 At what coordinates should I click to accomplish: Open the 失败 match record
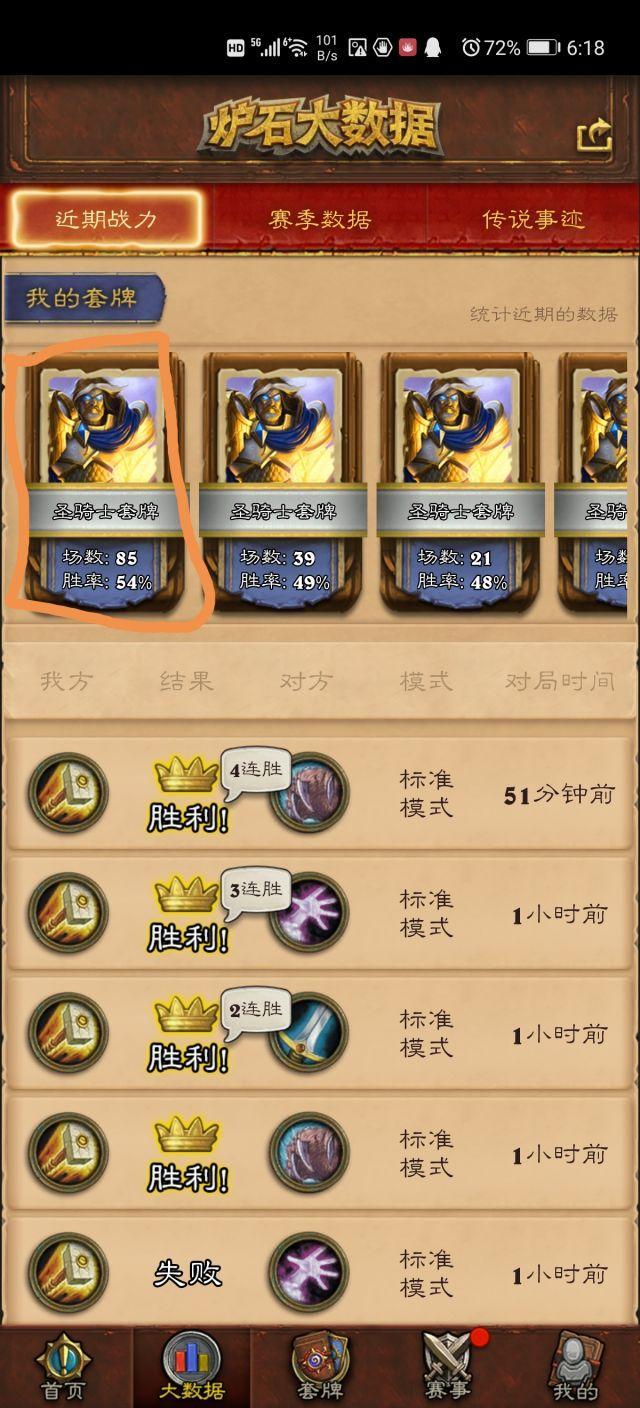[320, 1272]
